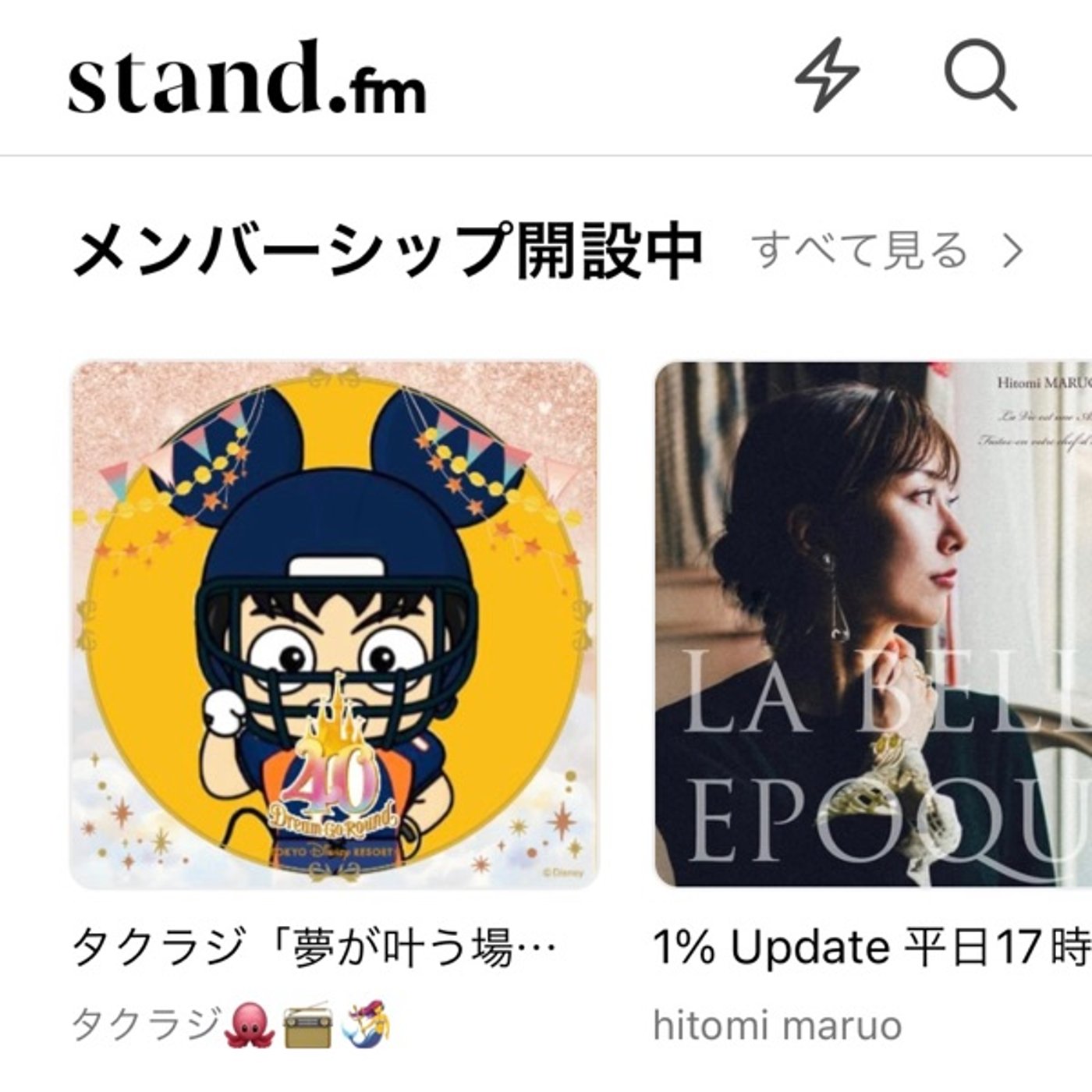Open the search magnifier

[980, 75]
